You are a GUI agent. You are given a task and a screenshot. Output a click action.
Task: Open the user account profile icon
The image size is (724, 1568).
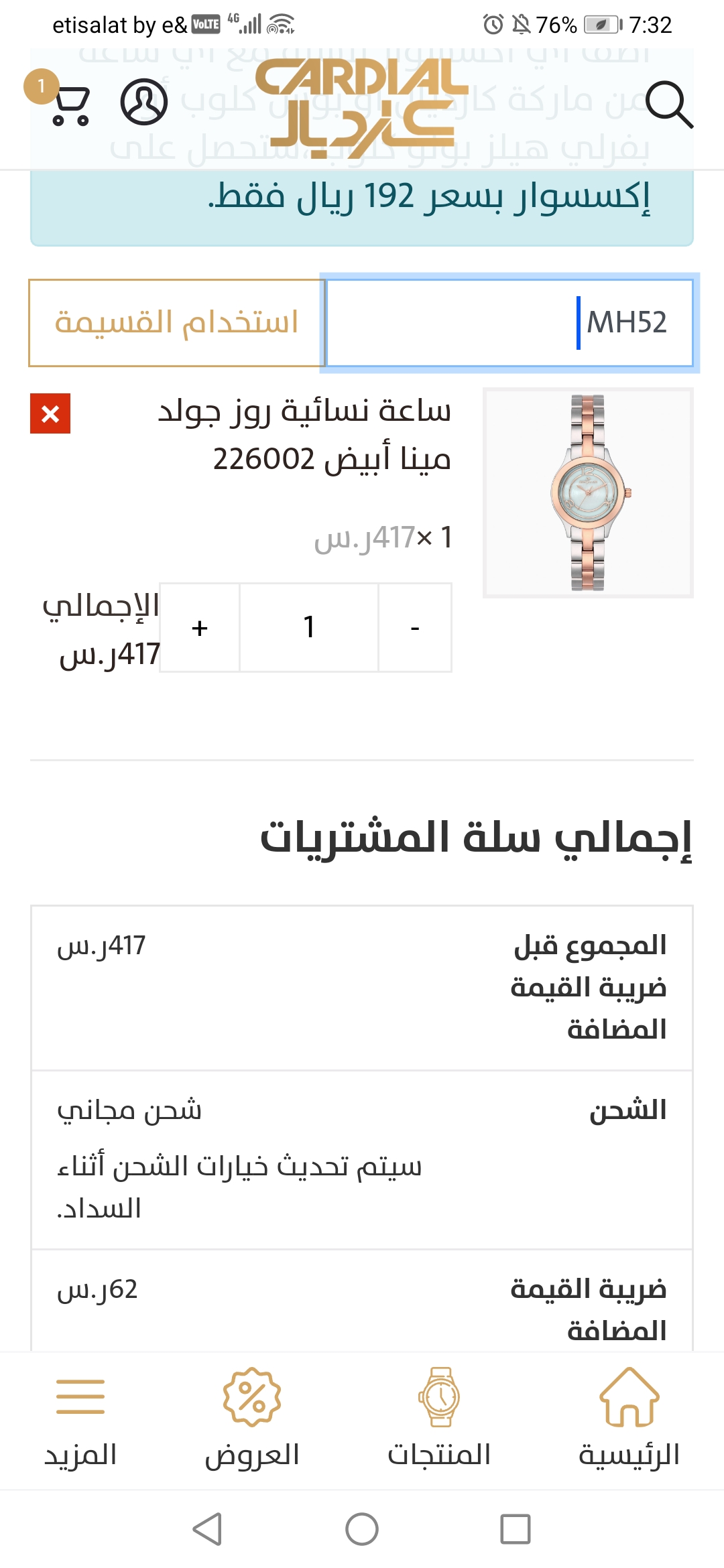click(143, 103)
